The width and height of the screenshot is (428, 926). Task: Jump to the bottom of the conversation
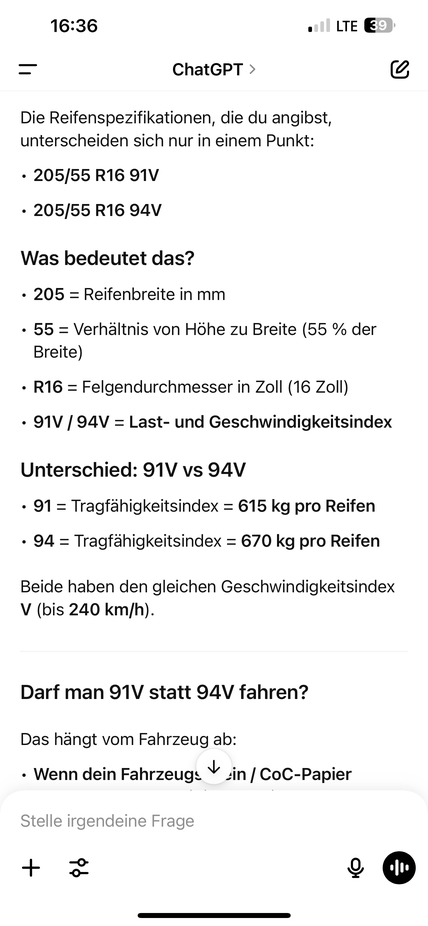(214, 767)
